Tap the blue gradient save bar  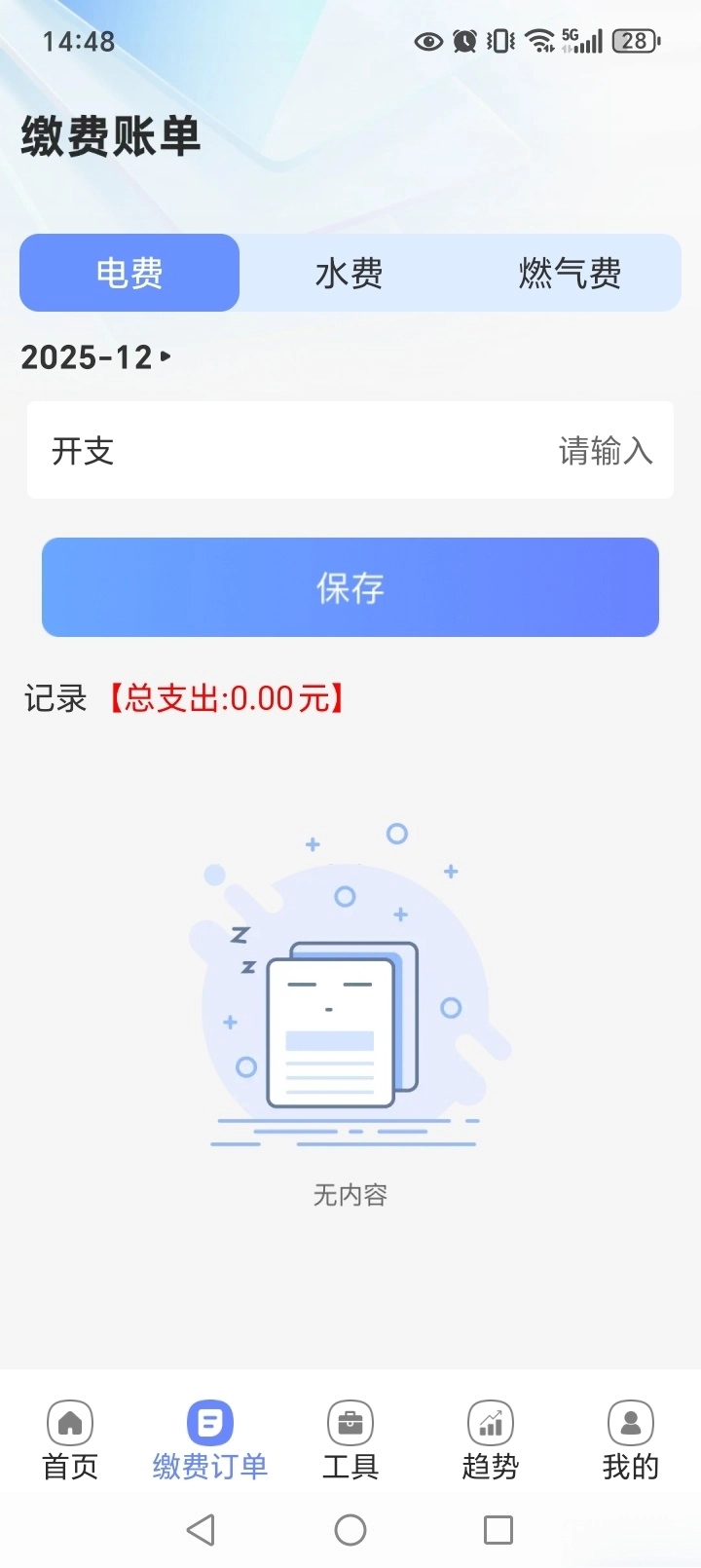(x=350, y=587)
